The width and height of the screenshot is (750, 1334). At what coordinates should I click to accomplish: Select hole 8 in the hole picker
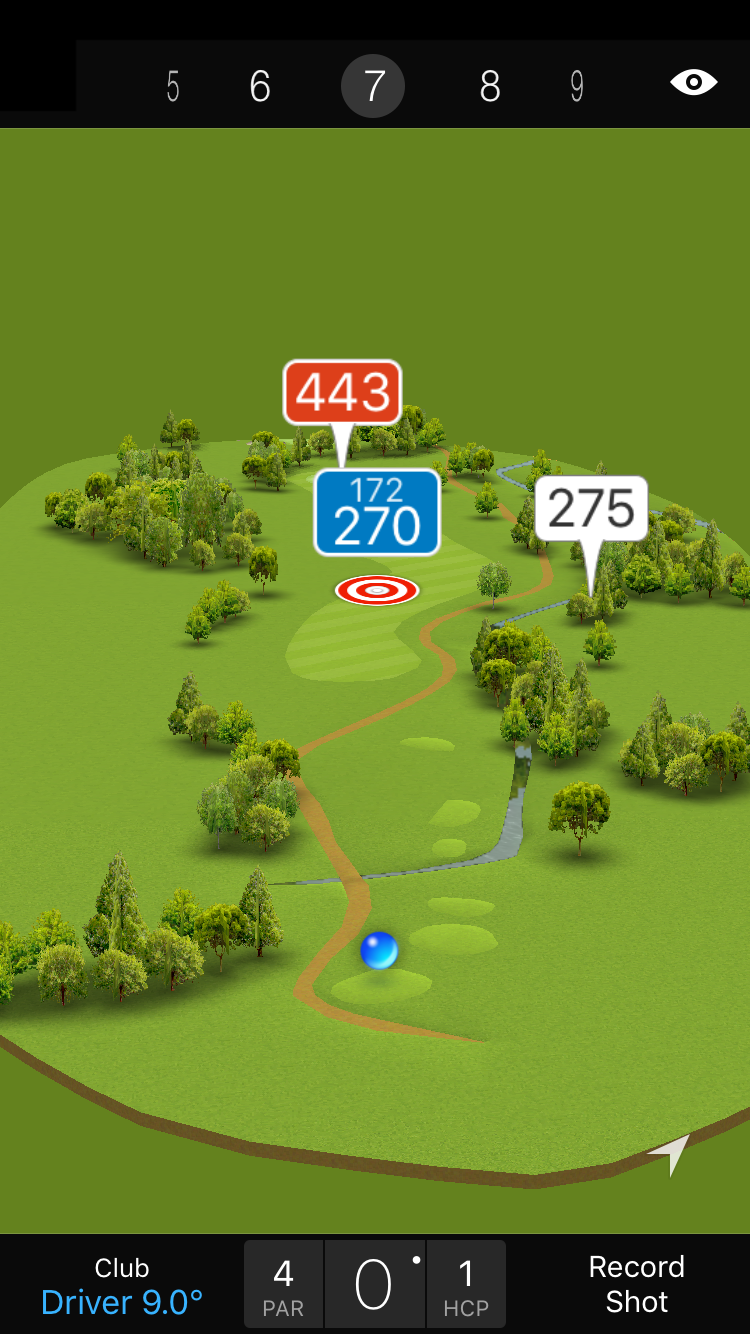(x=489, y=87)
